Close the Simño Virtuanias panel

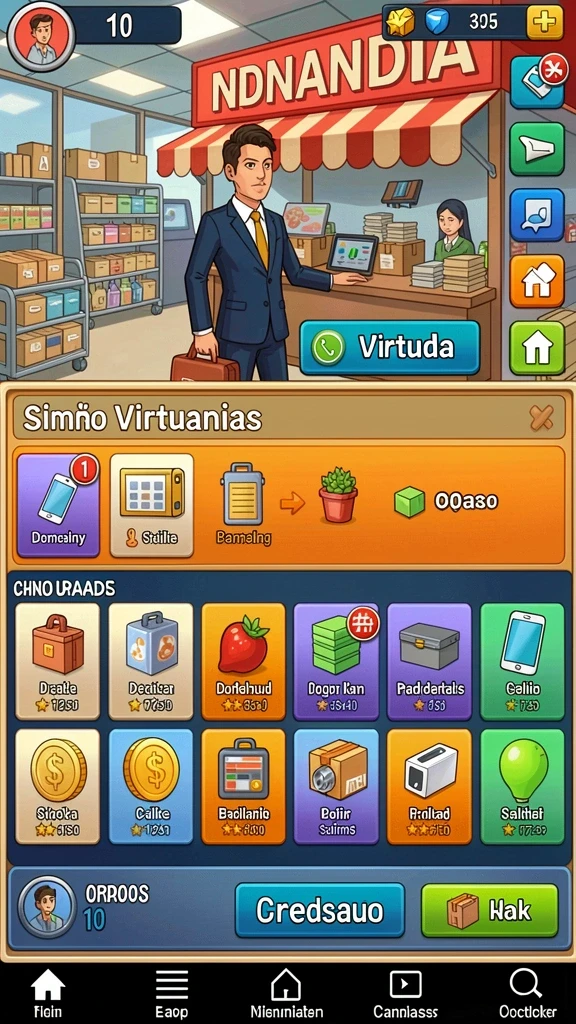541,418
